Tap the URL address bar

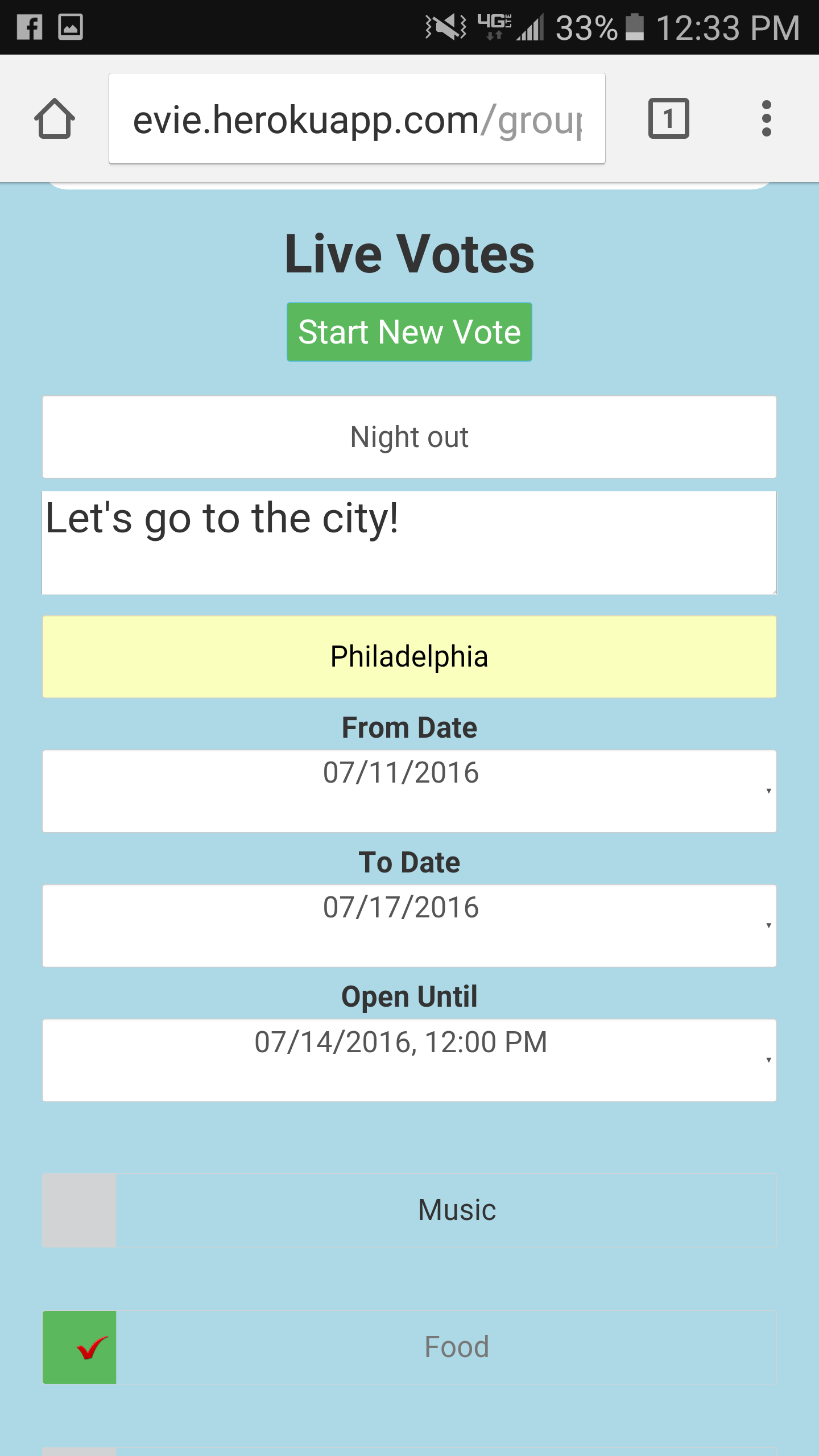(357, 118)
